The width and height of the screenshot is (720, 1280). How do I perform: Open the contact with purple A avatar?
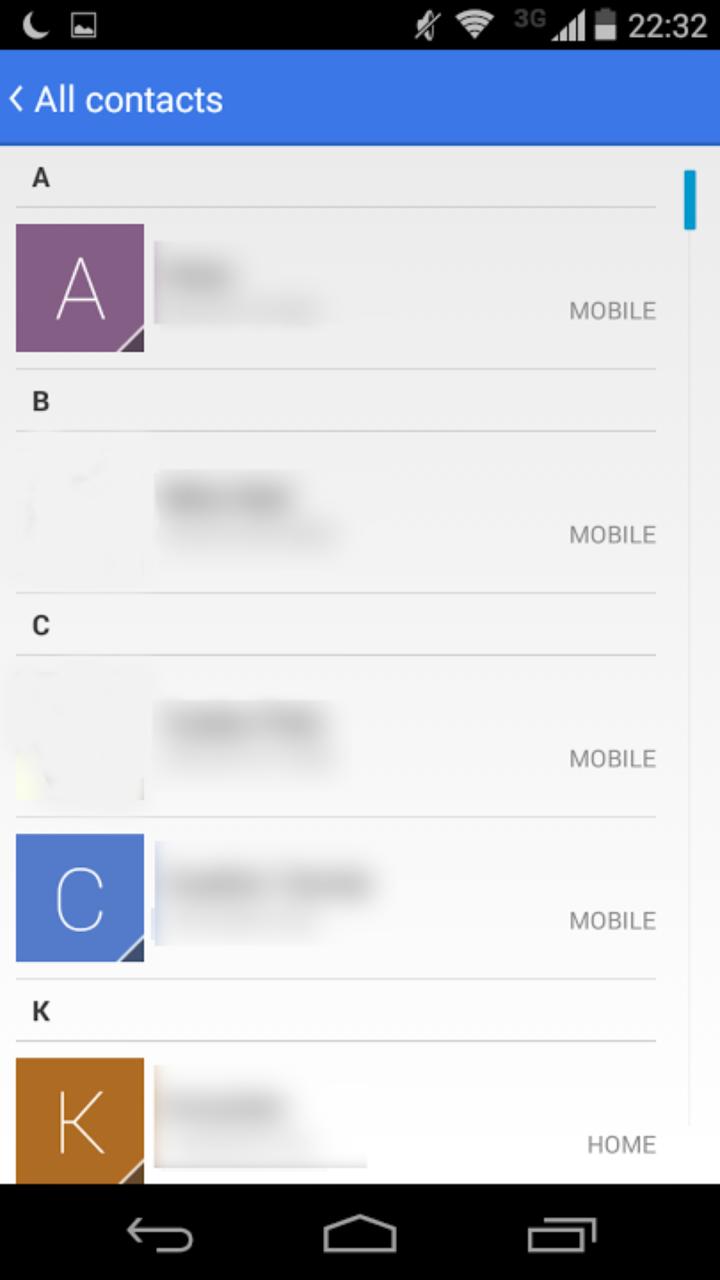click(336, 288)
